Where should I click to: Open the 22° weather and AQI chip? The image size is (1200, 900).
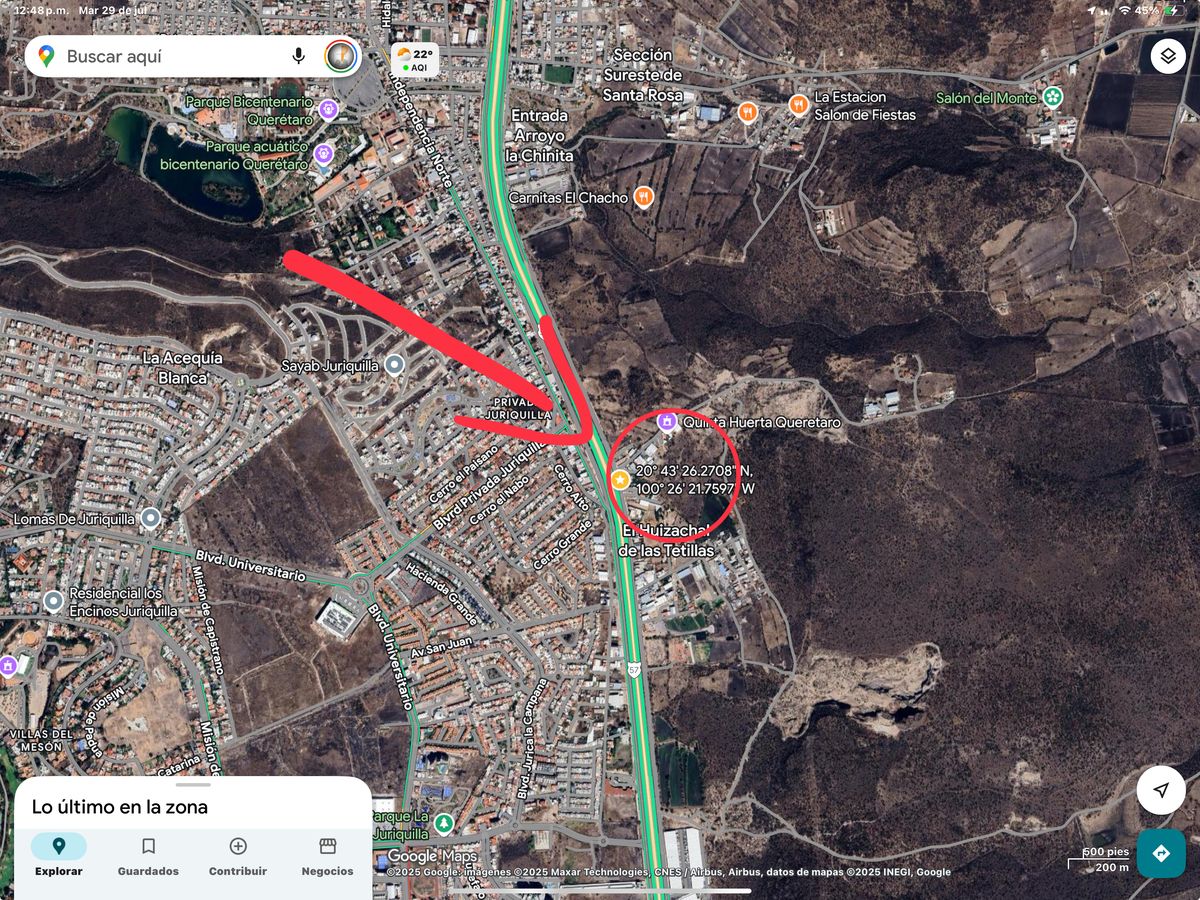pyautogui.click(x=415, y=60)
